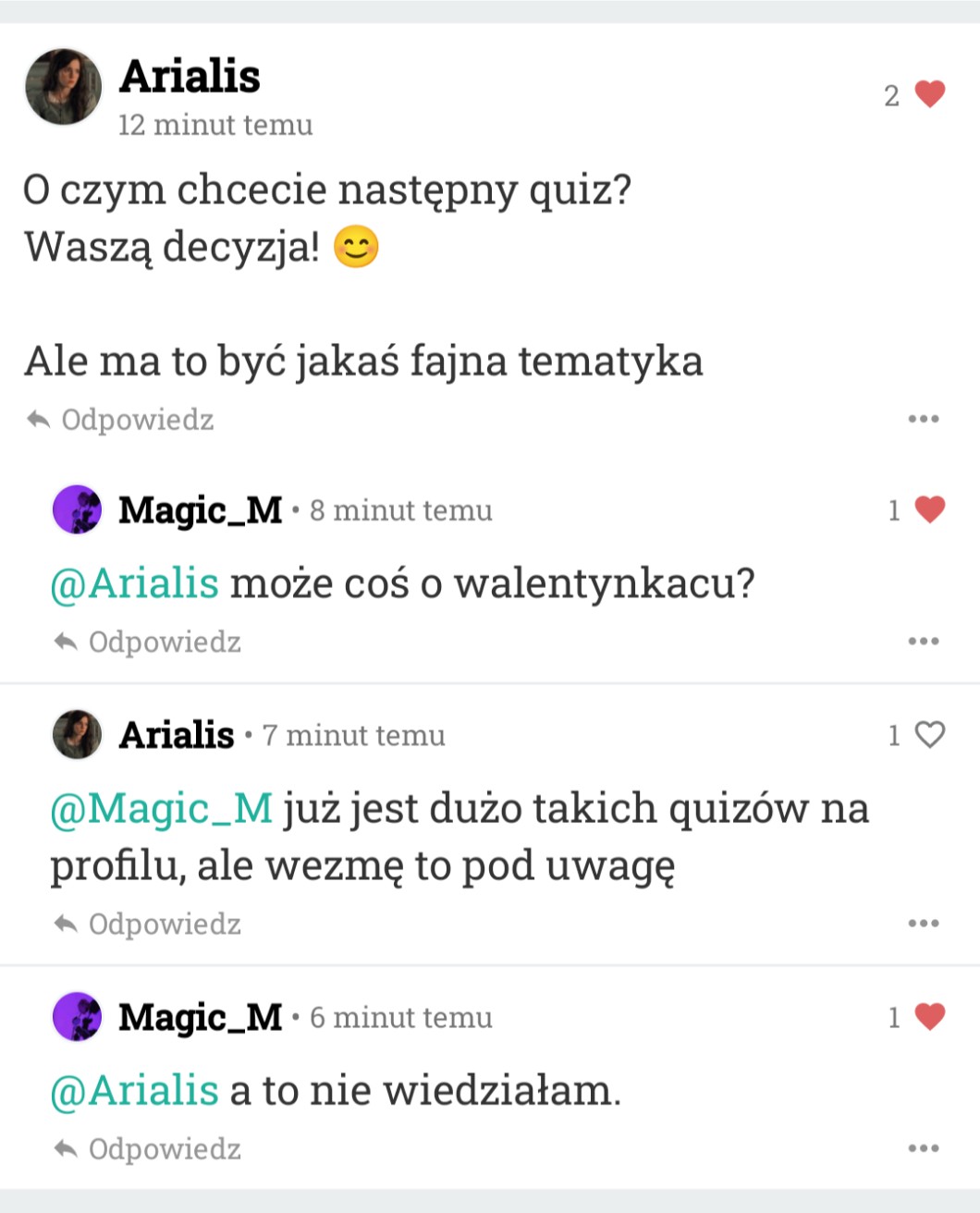Viewport: 980px width, 1213px height.
Task: Open options for Arialis's 7-minute-old reply
Action: point(923,924)
